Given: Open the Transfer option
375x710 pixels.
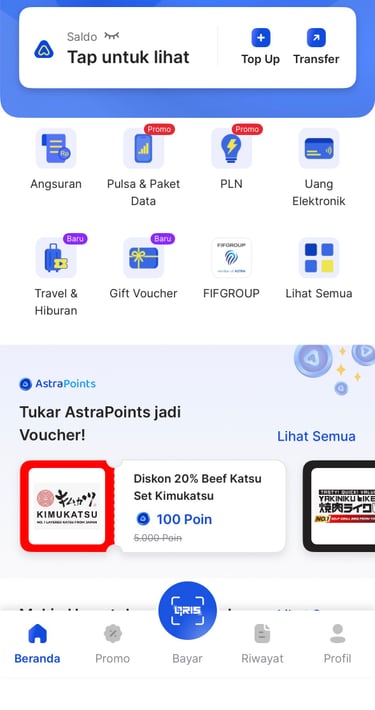Looking at the screenshot, I should point(316,47).
